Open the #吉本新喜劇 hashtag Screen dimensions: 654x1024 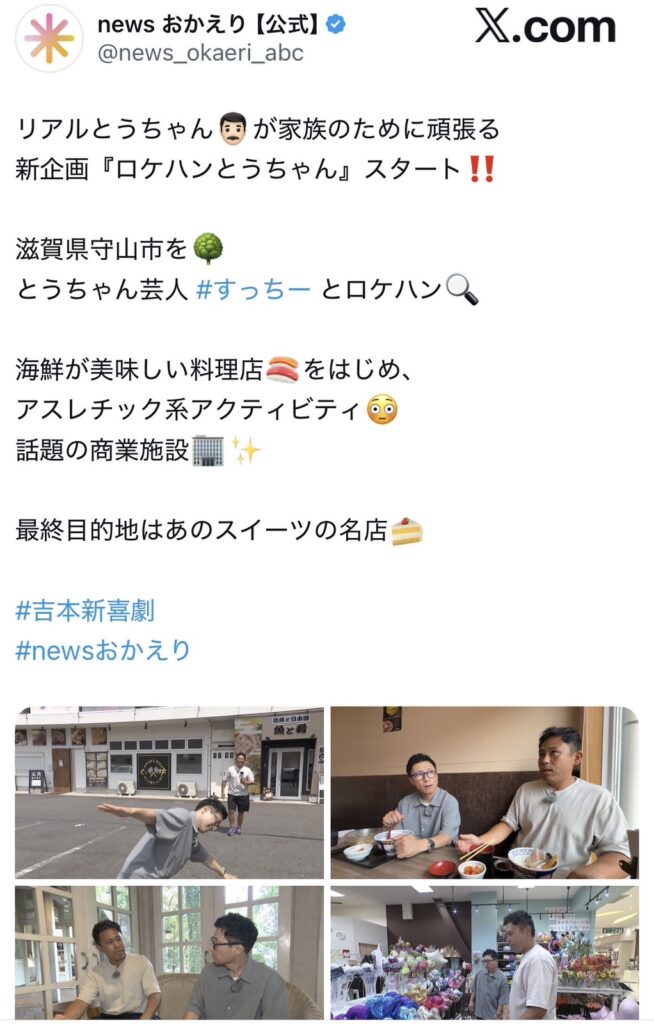pyautogui.click(x=85, y=610)
